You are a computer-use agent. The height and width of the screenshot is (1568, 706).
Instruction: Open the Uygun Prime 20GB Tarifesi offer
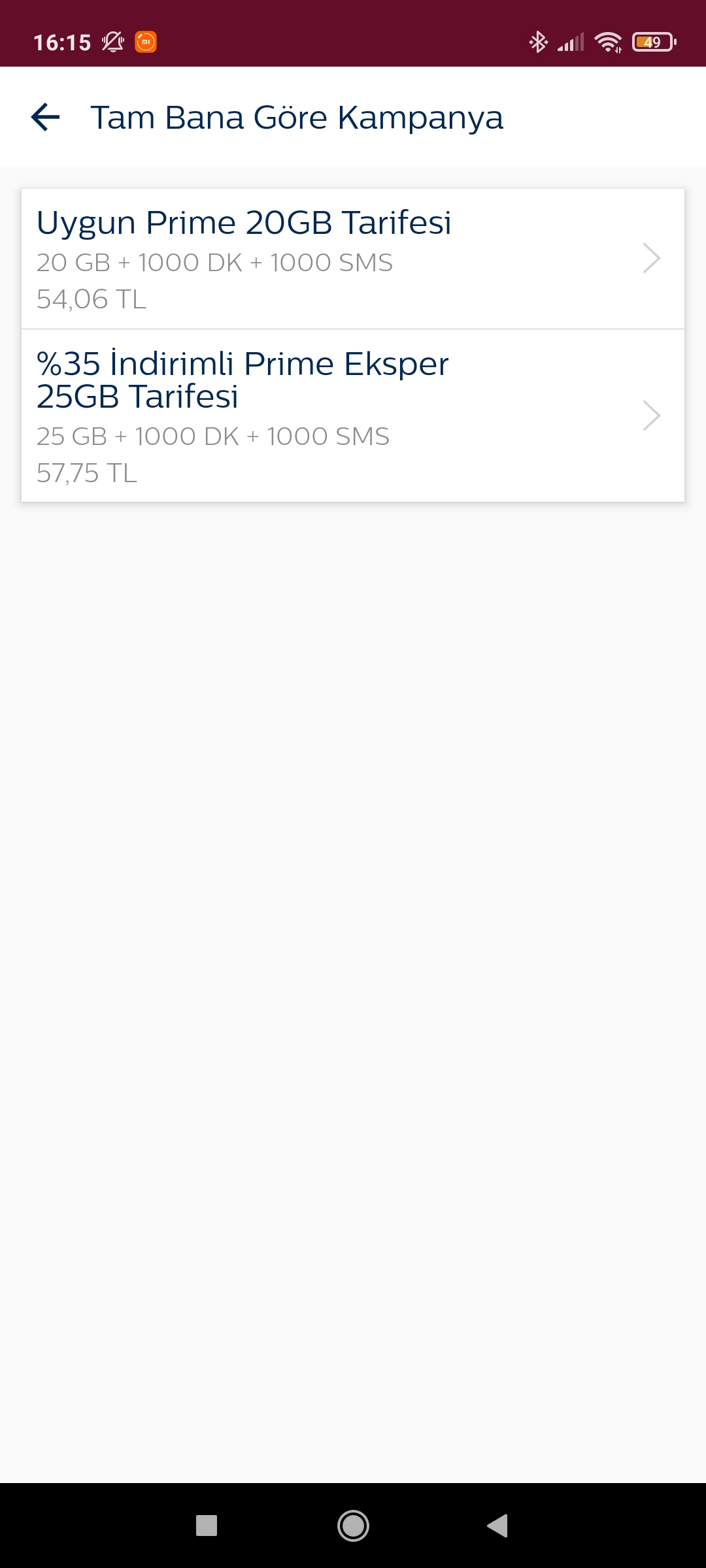point(353,259)
